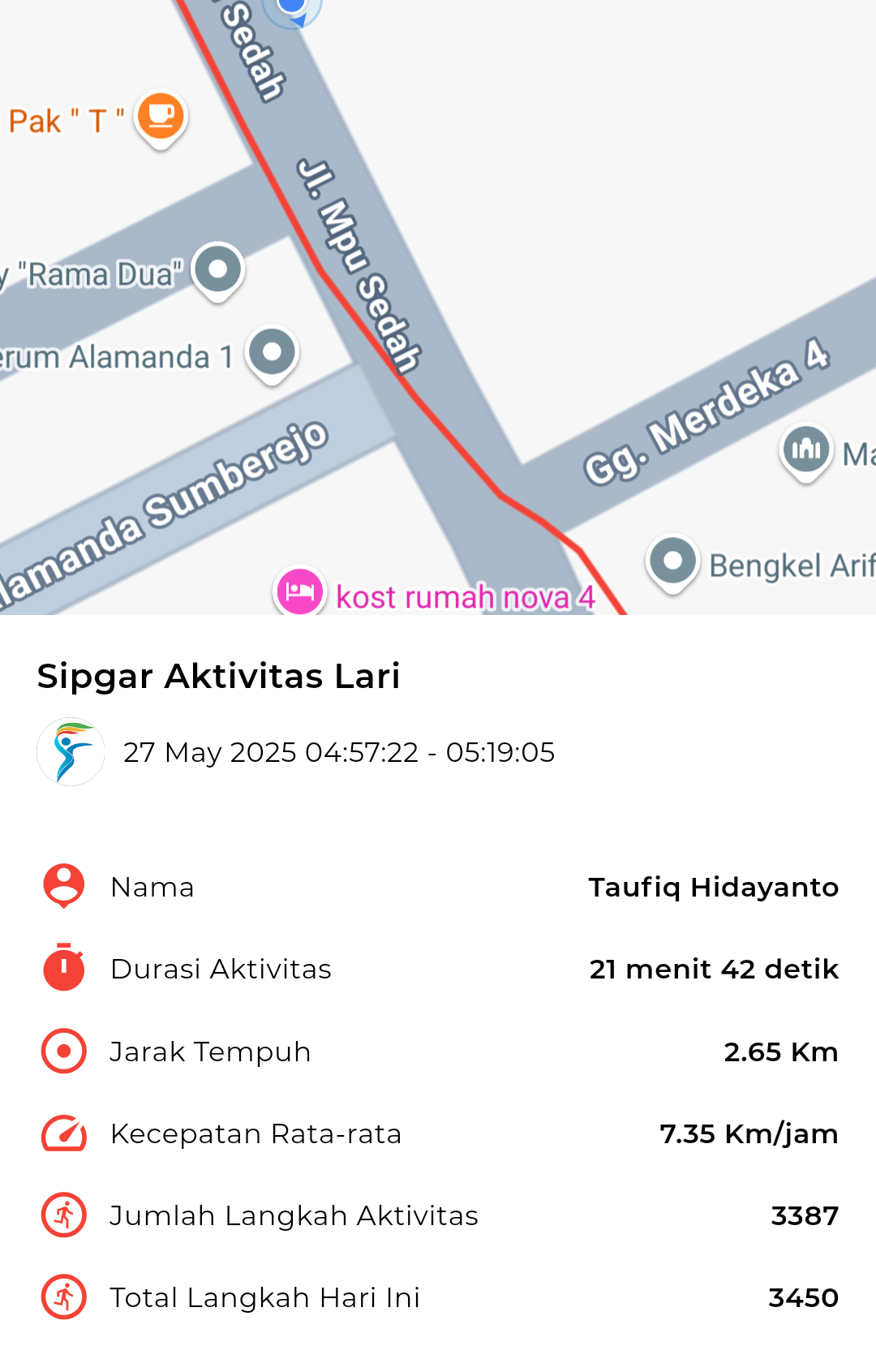This screenshot has height=1372, width=876.
Task: Select the target icon next to Jarak Tempuh
Action: 62,1052
